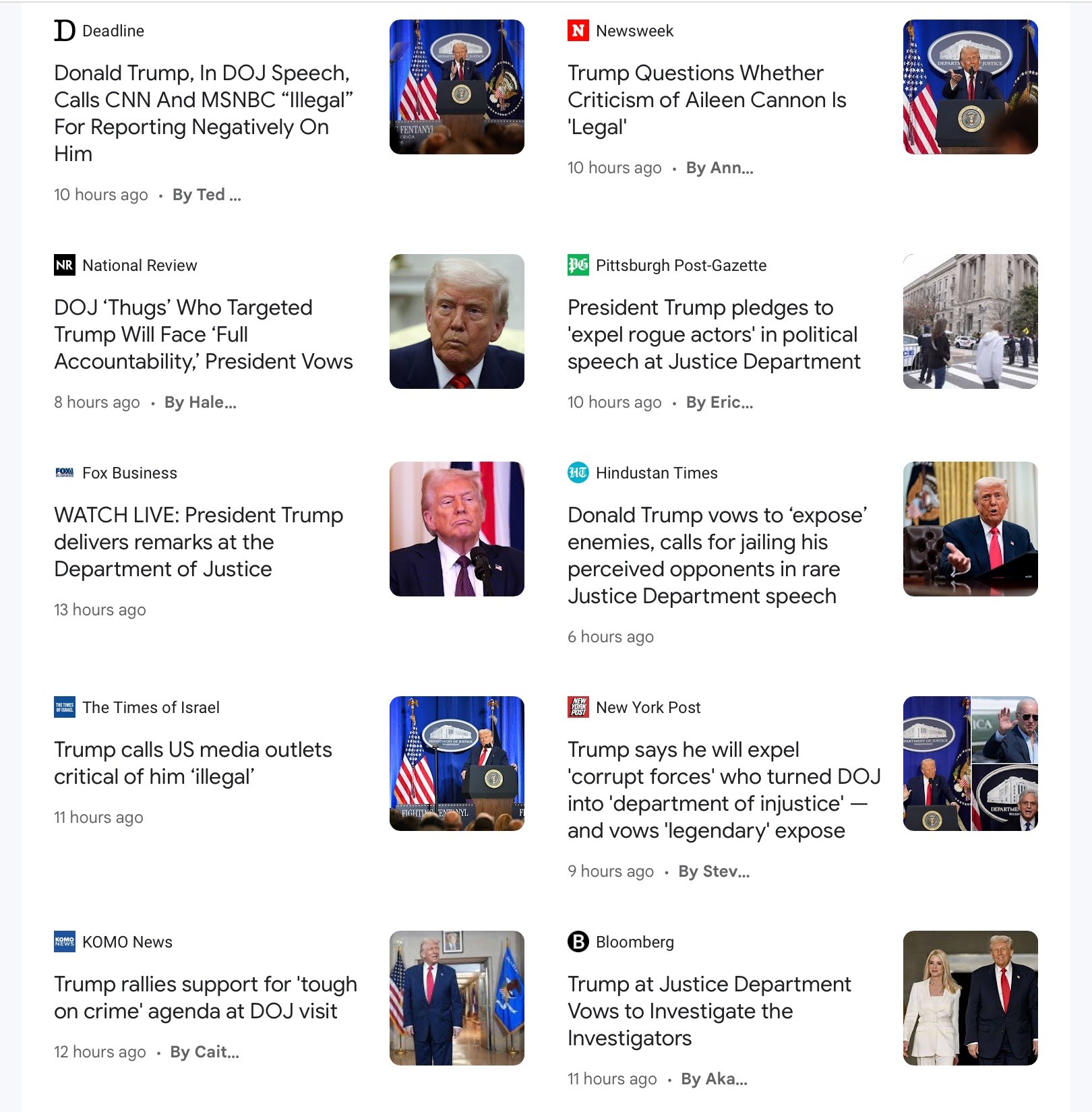Read Hindustan Times article on exposing enemies
Image resolution: width=1092 pixels, height=1112 pixels.
tap(717, 555)
